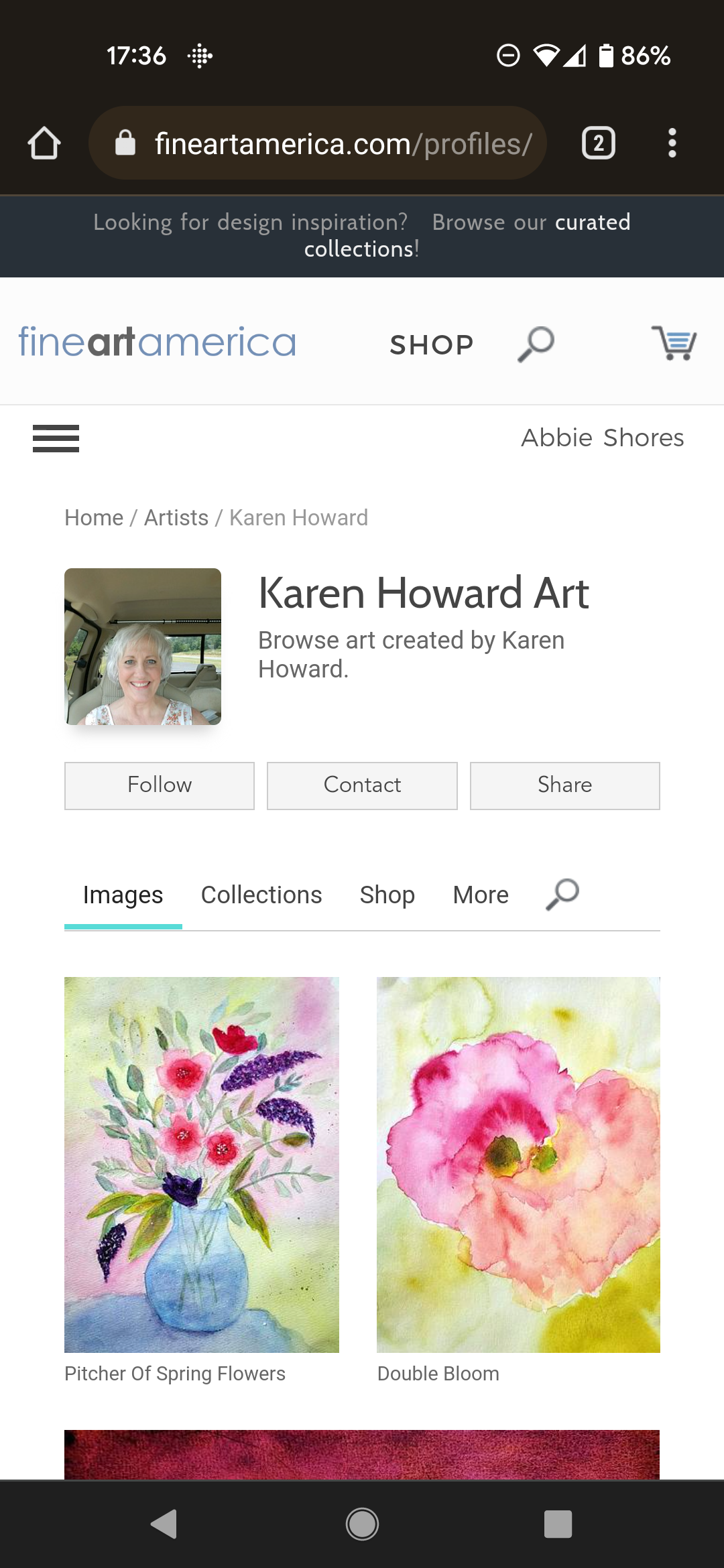The image size is (724, 1568).
Task: Open Abbie Shores account link
Action: point(603,438)
